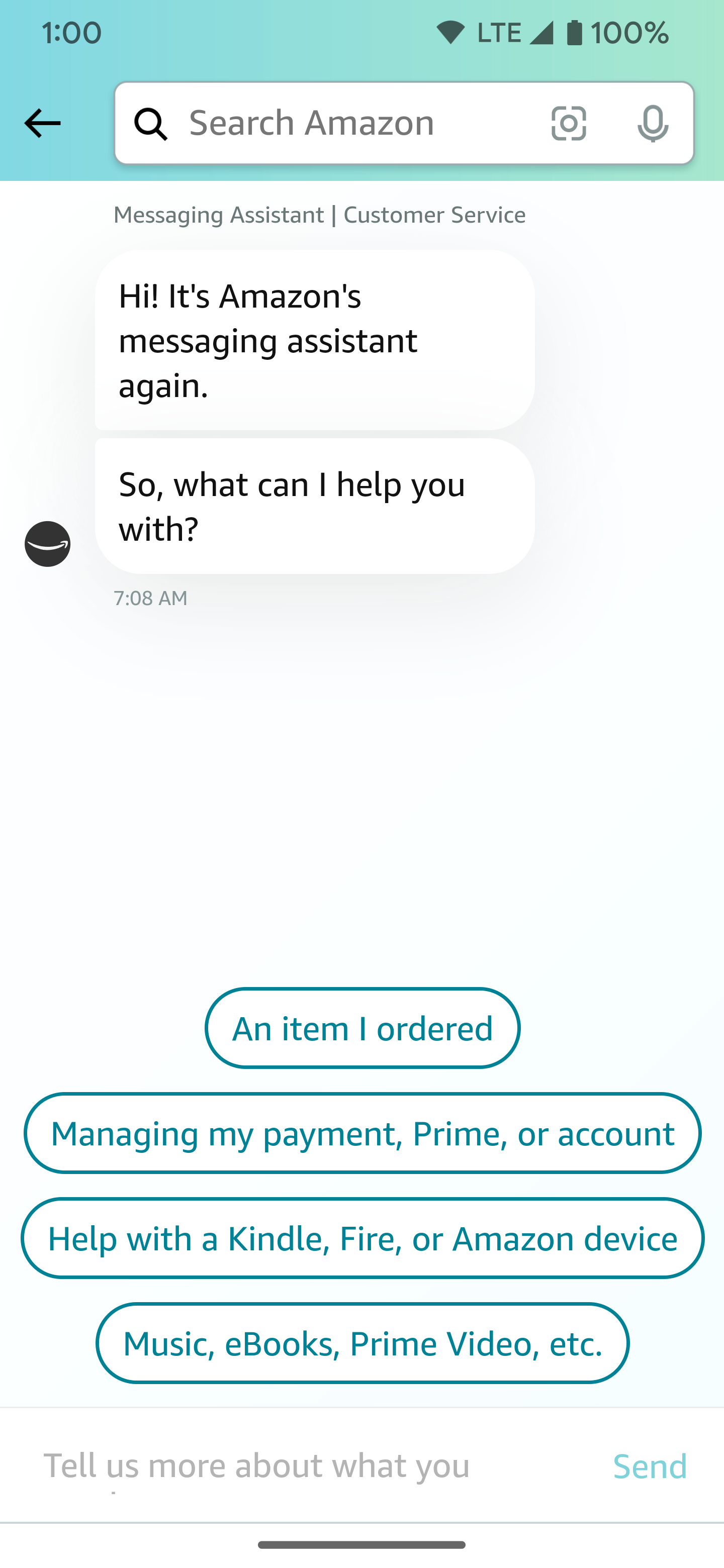Choose Managing my payment, Prime, or account
The width and height of the screenshot is (724, 1568).
click(x=361, y=1133)
